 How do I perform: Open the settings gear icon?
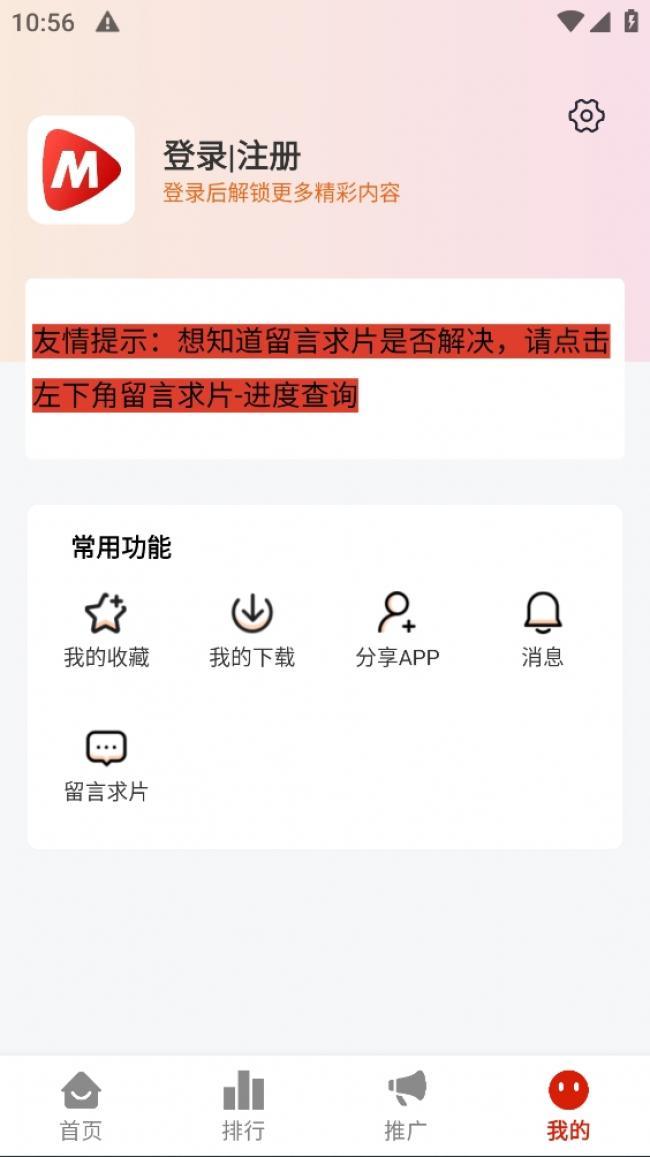586,116
